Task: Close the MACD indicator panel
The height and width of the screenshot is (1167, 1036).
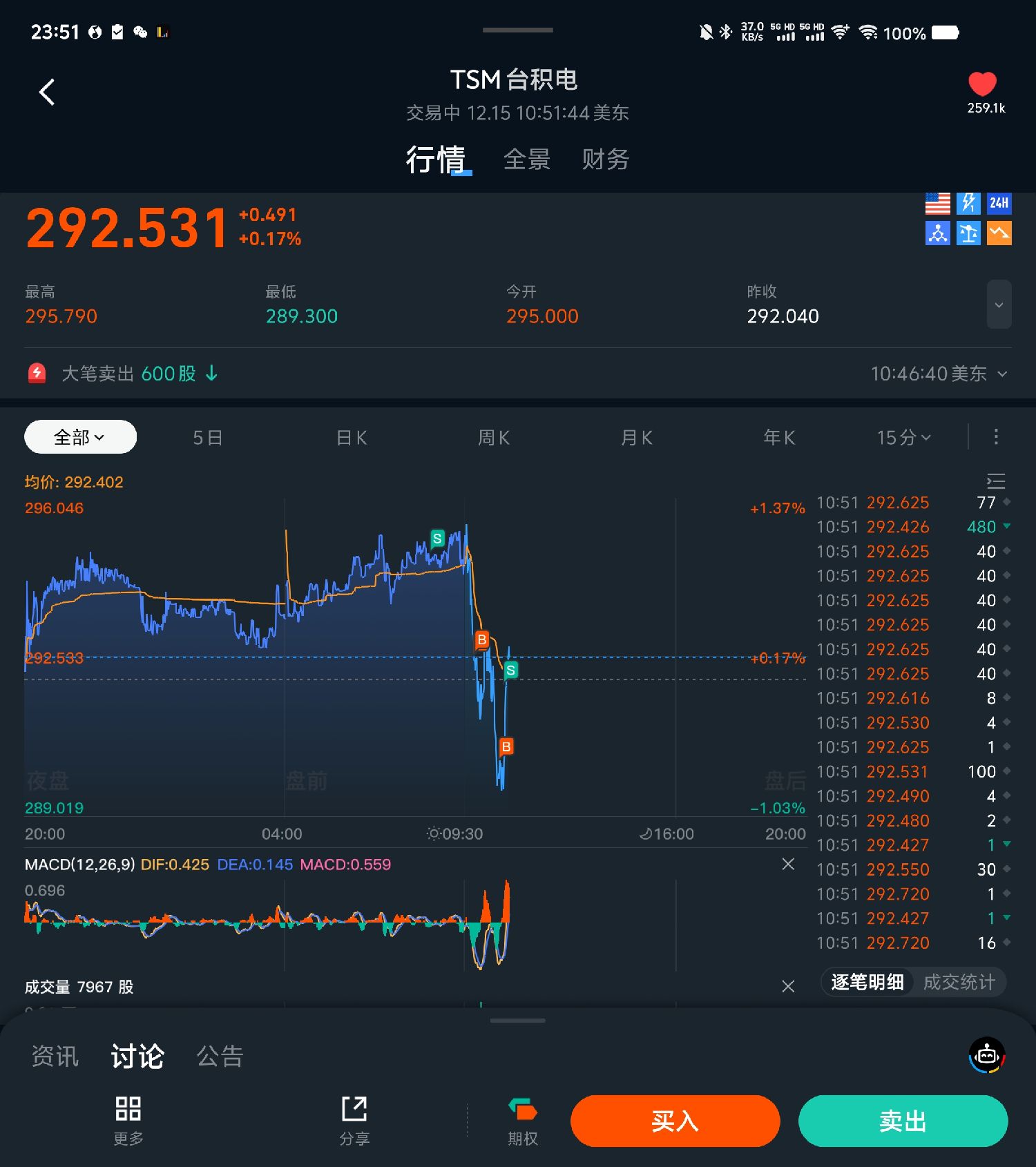Action: tap(788, 864)
